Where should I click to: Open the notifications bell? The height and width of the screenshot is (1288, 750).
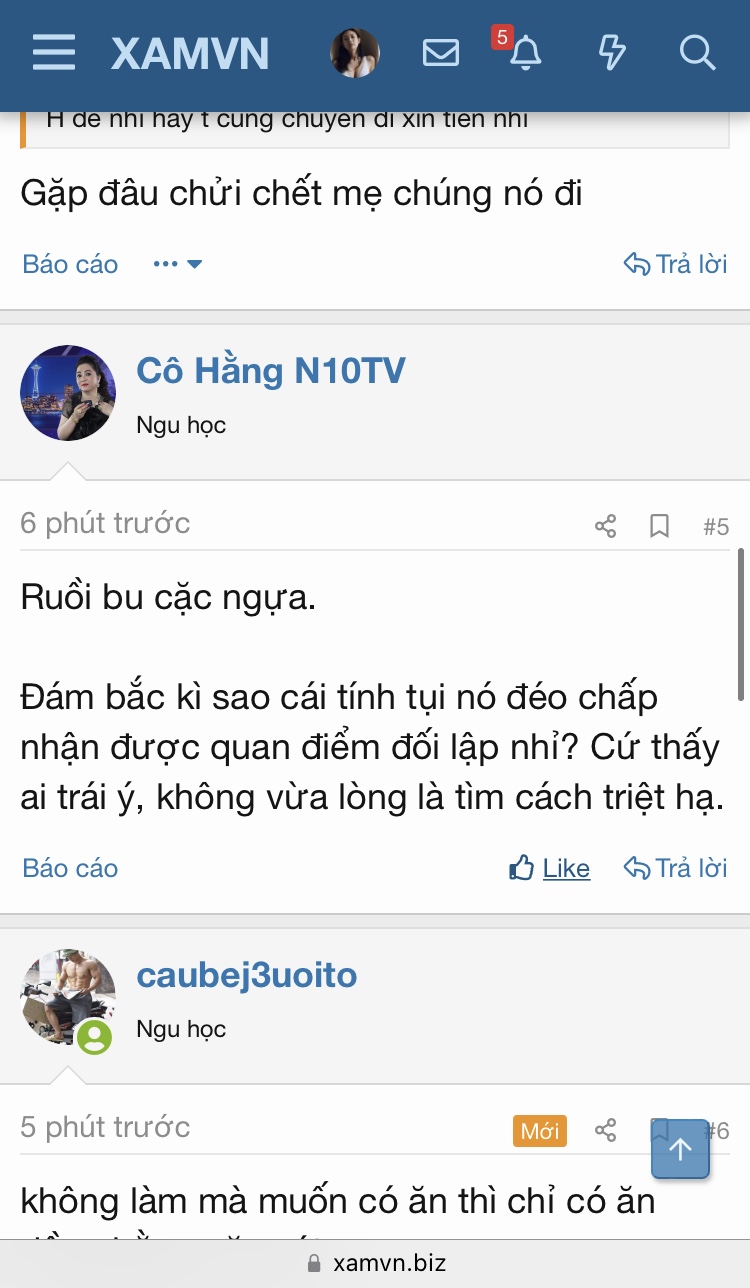pos(525,53)
